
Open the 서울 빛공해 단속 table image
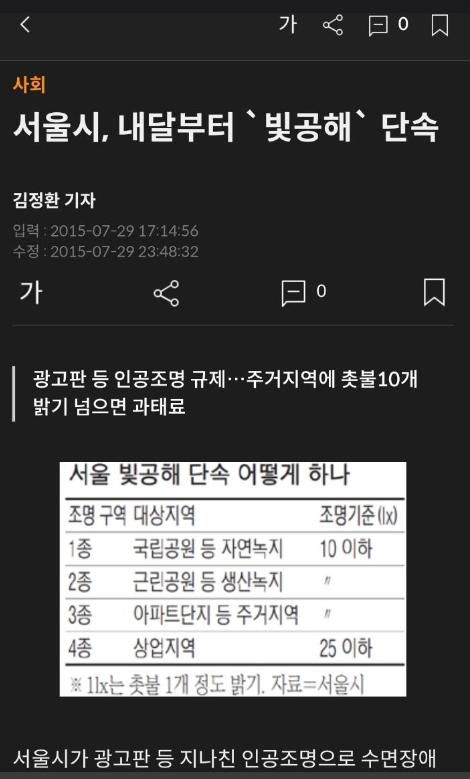(x=233, y=579)
